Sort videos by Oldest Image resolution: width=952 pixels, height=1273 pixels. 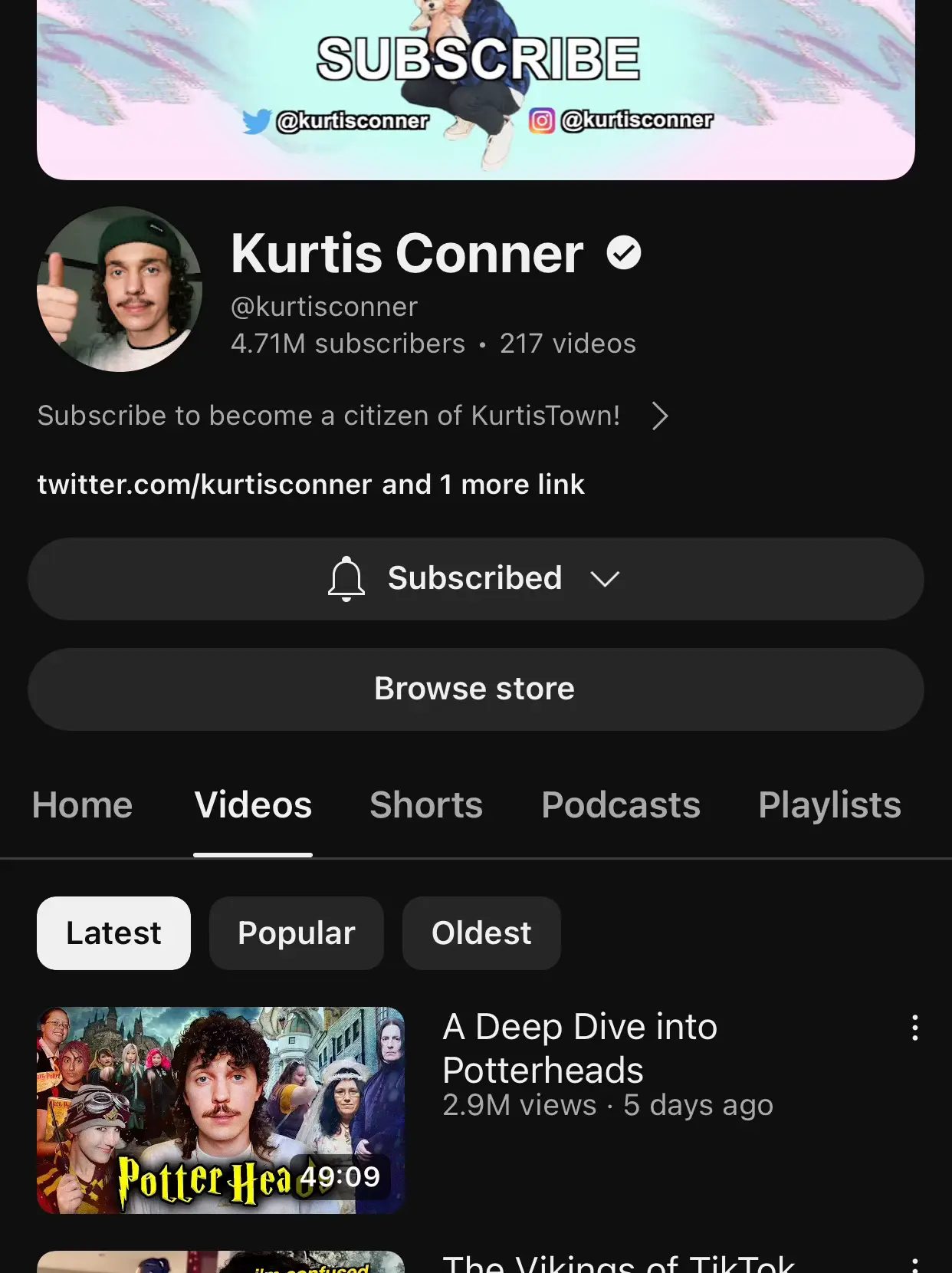coord(481,933)
